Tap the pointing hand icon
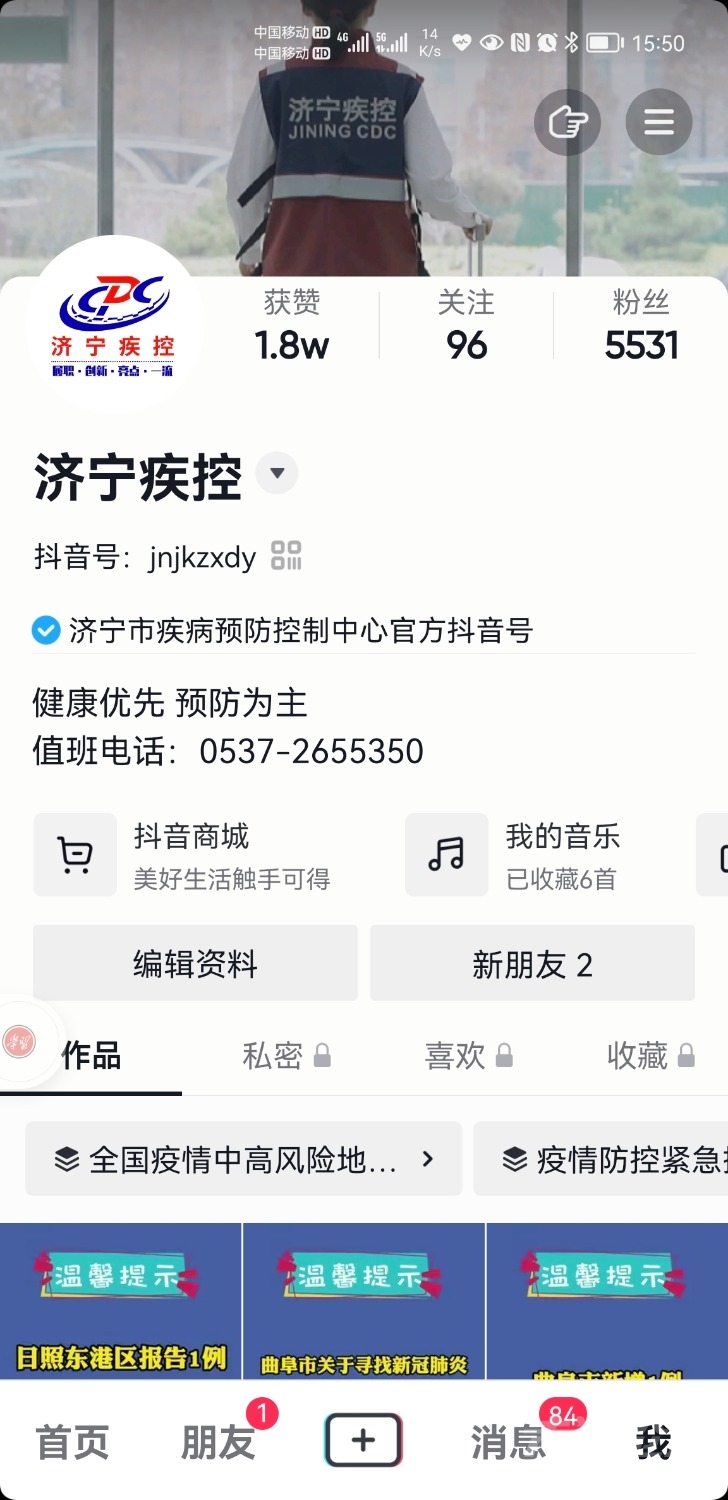Screen dimensions: 728x1500 point(567,122)
